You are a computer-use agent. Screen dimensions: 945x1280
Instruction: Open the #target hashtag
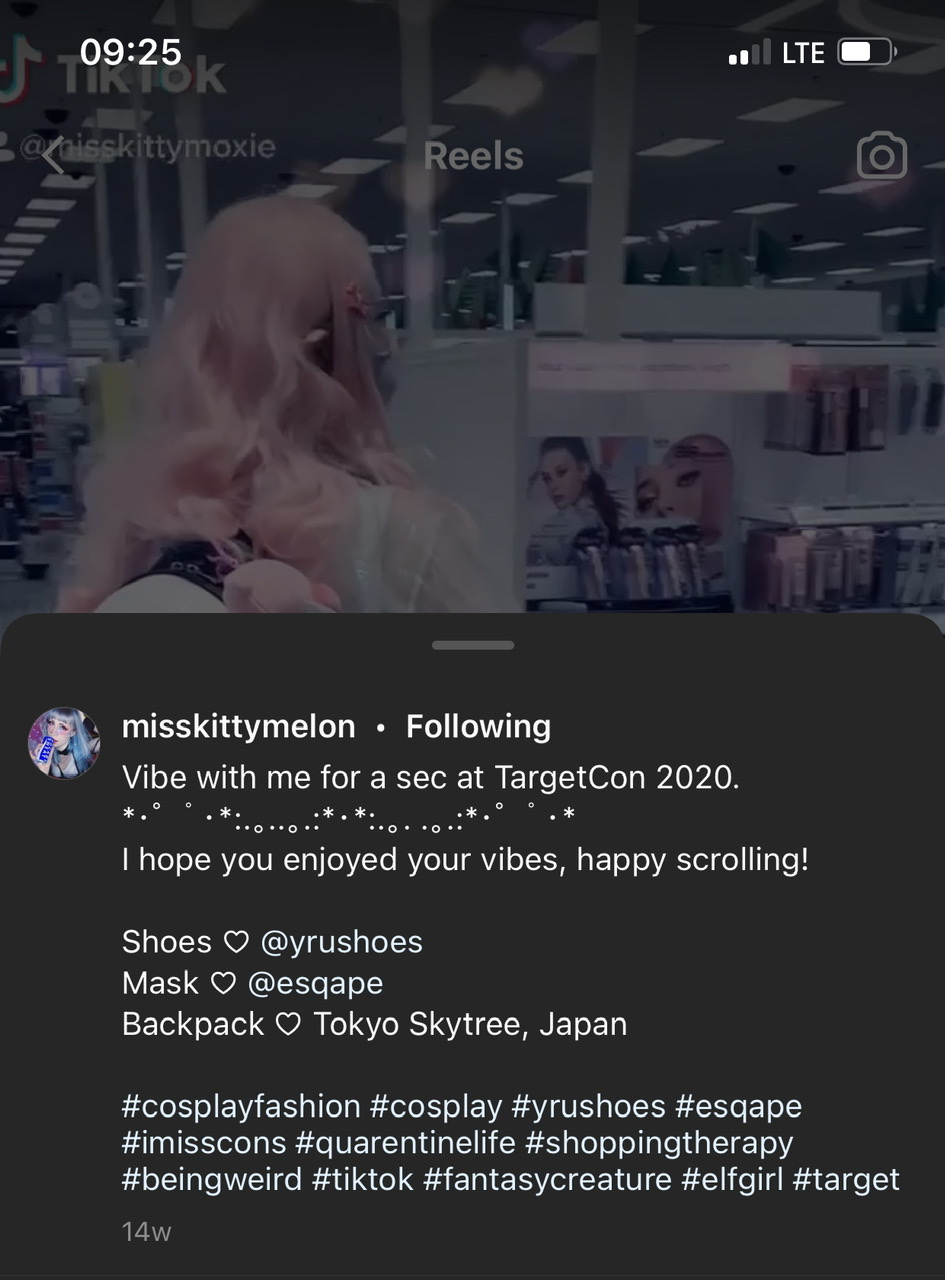click(x=846, y=1179)
